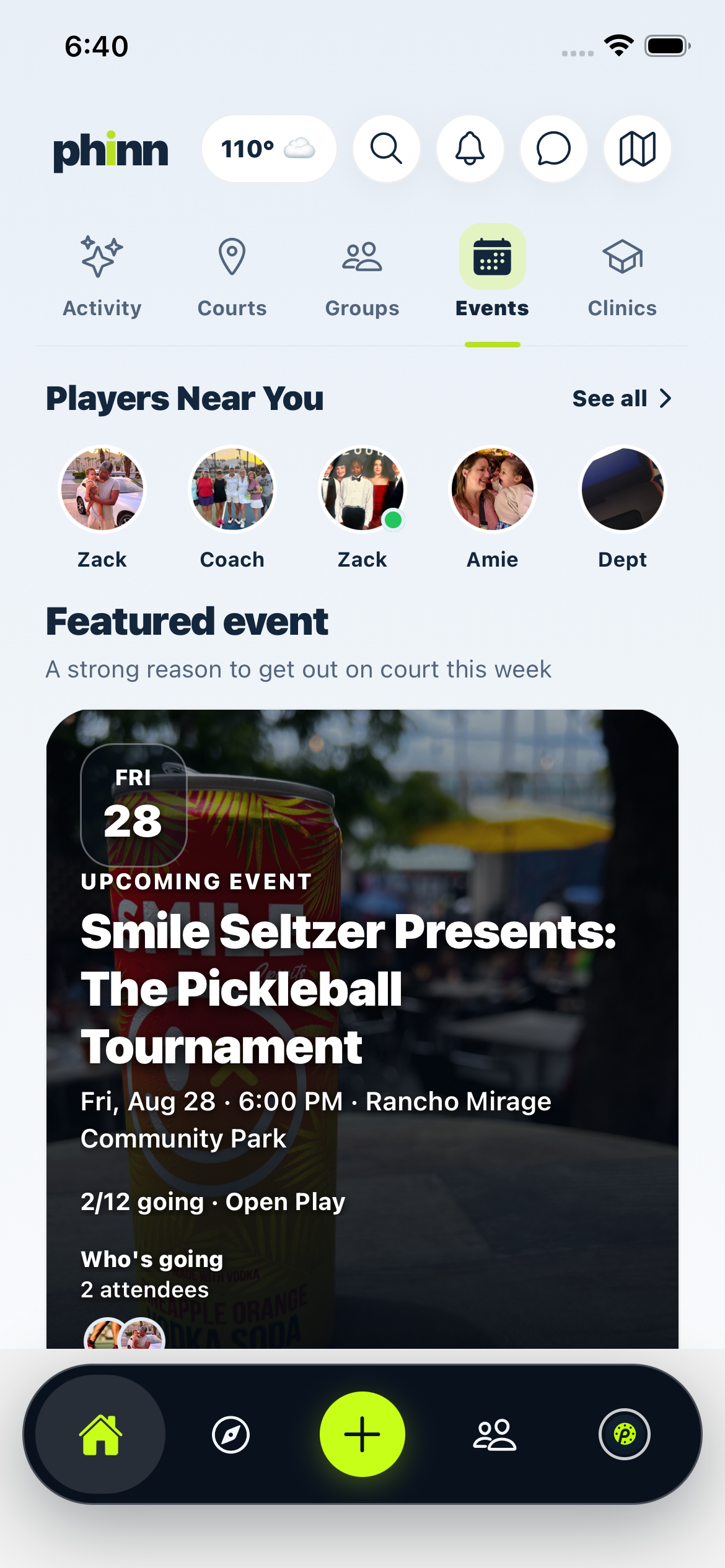Switch to the Activity tab
The width and height of the screenshot is (725, 1568).
(x=102, y=277)
